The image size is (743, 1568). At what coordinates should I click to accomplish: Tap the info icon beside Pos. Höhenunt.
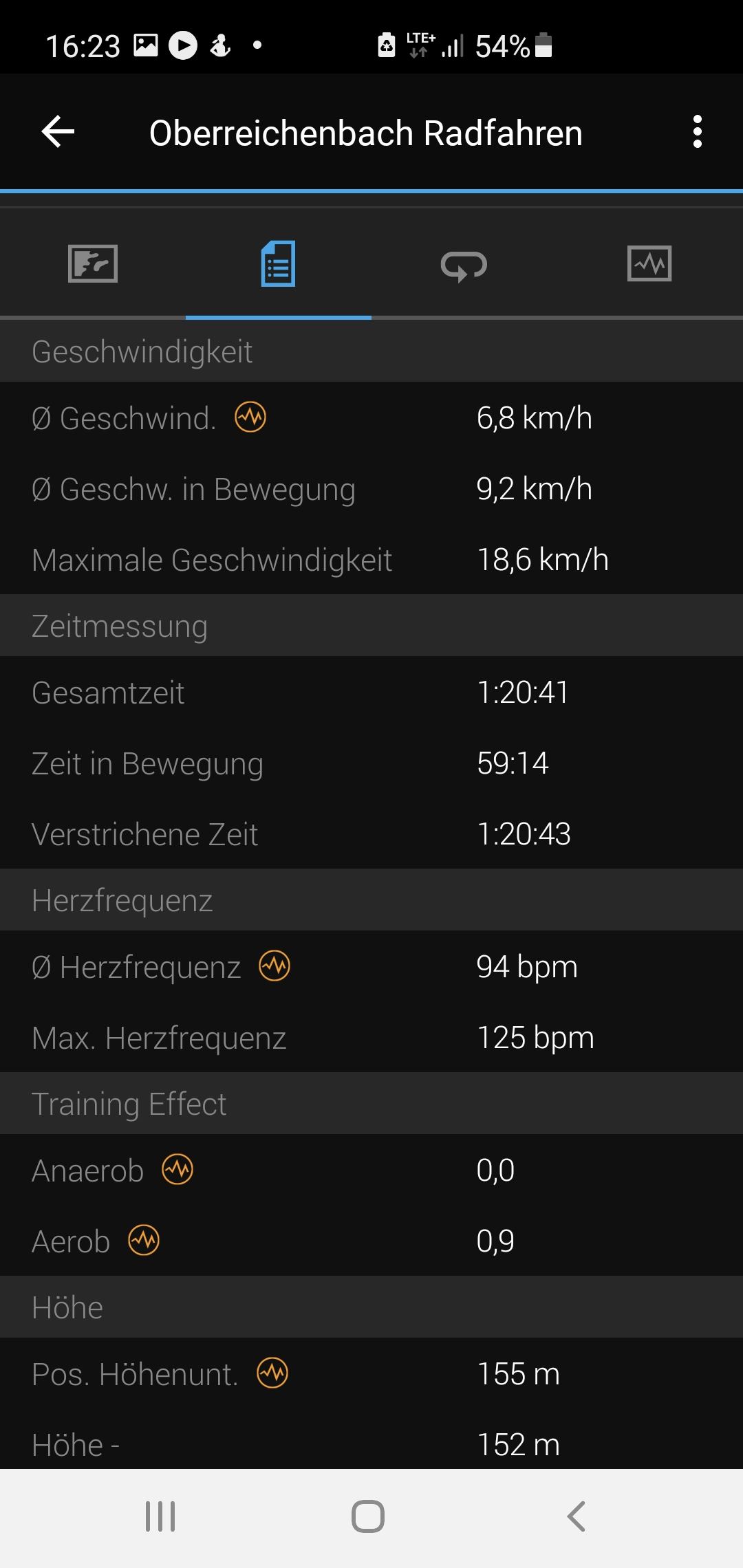(x=272, y=1373)
